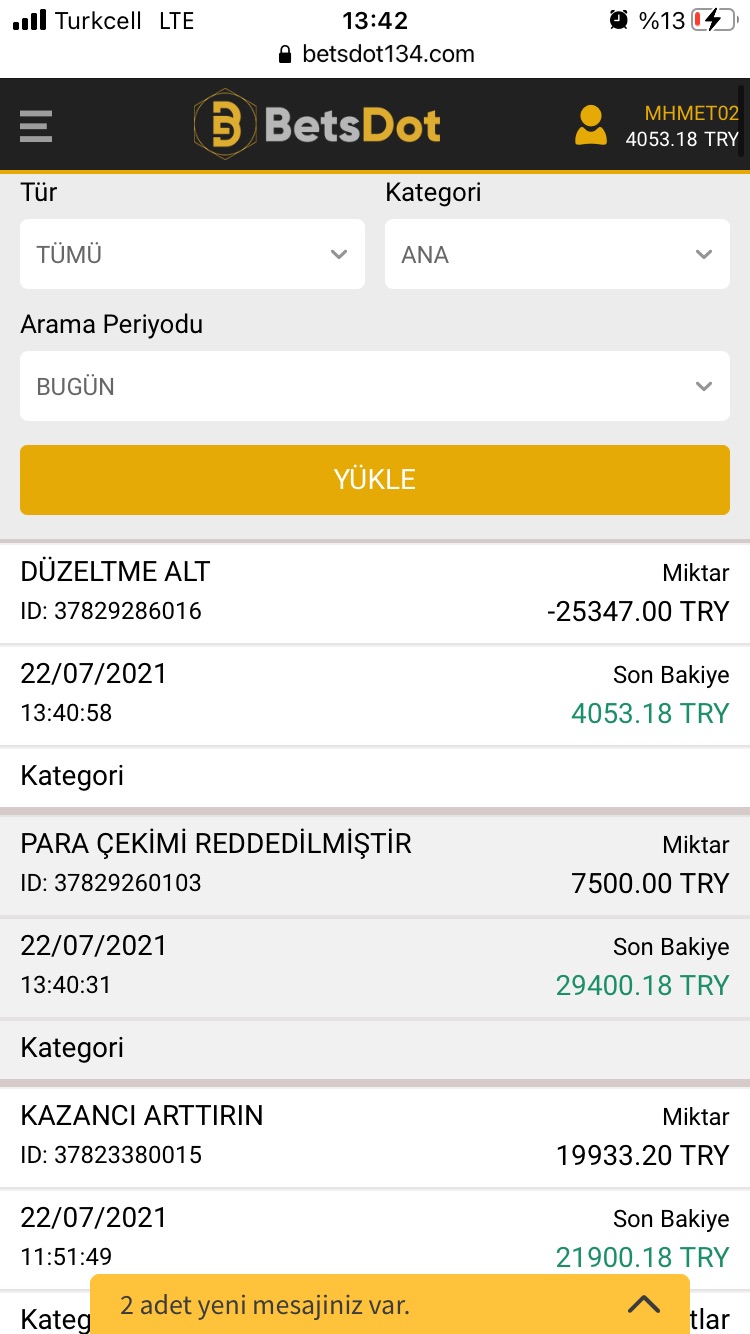
Task: Tap the YÜKLE button
Action: click(375, 480)
